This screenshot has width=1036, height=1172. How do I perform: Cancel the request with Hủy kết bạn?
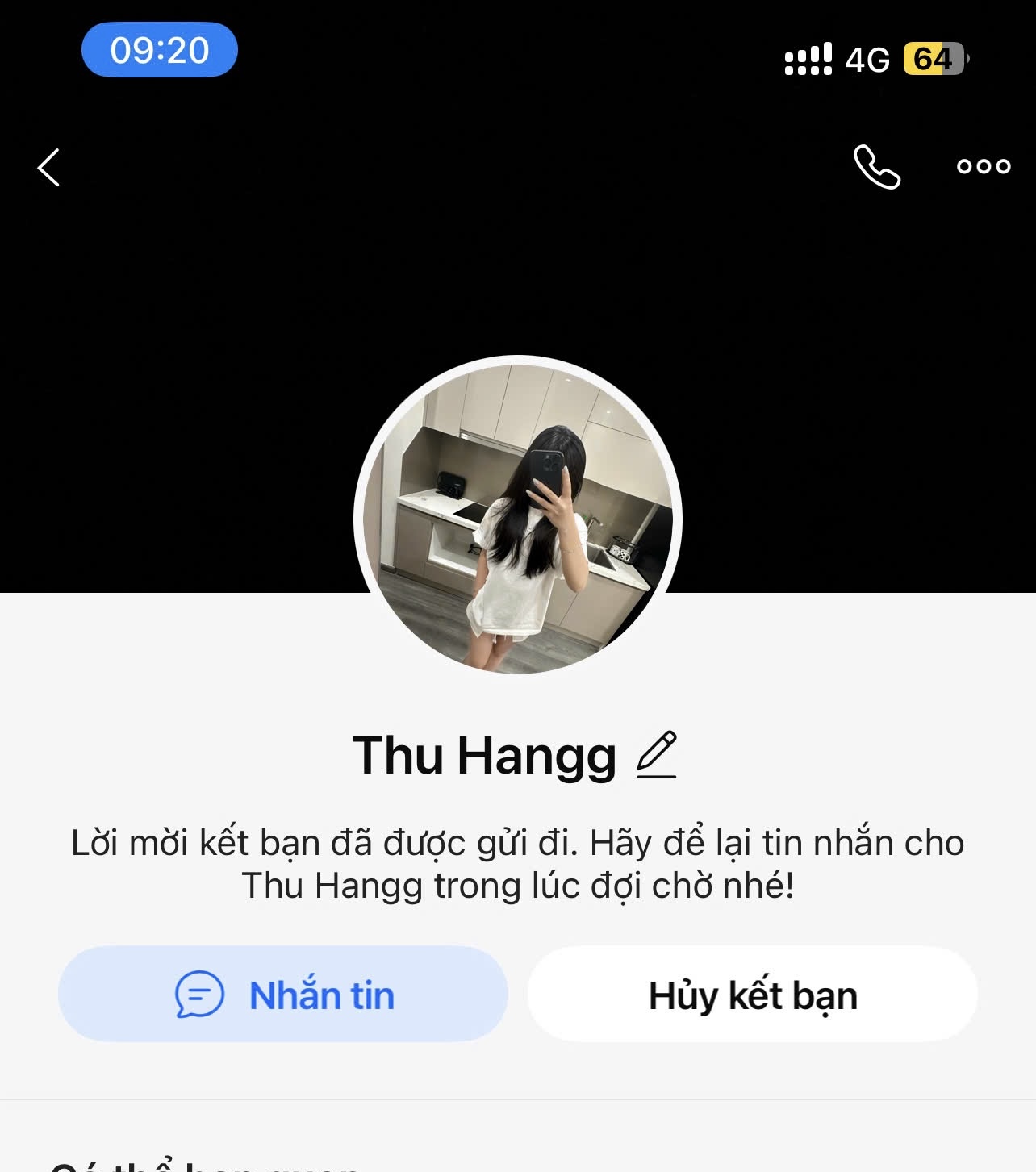[752, 995]
